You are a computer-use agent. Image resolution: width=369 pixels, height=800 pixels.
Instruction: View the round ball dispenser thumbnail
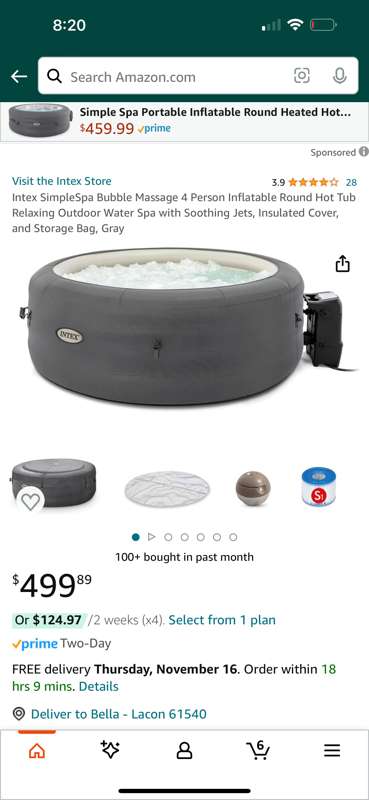[253, 488]
